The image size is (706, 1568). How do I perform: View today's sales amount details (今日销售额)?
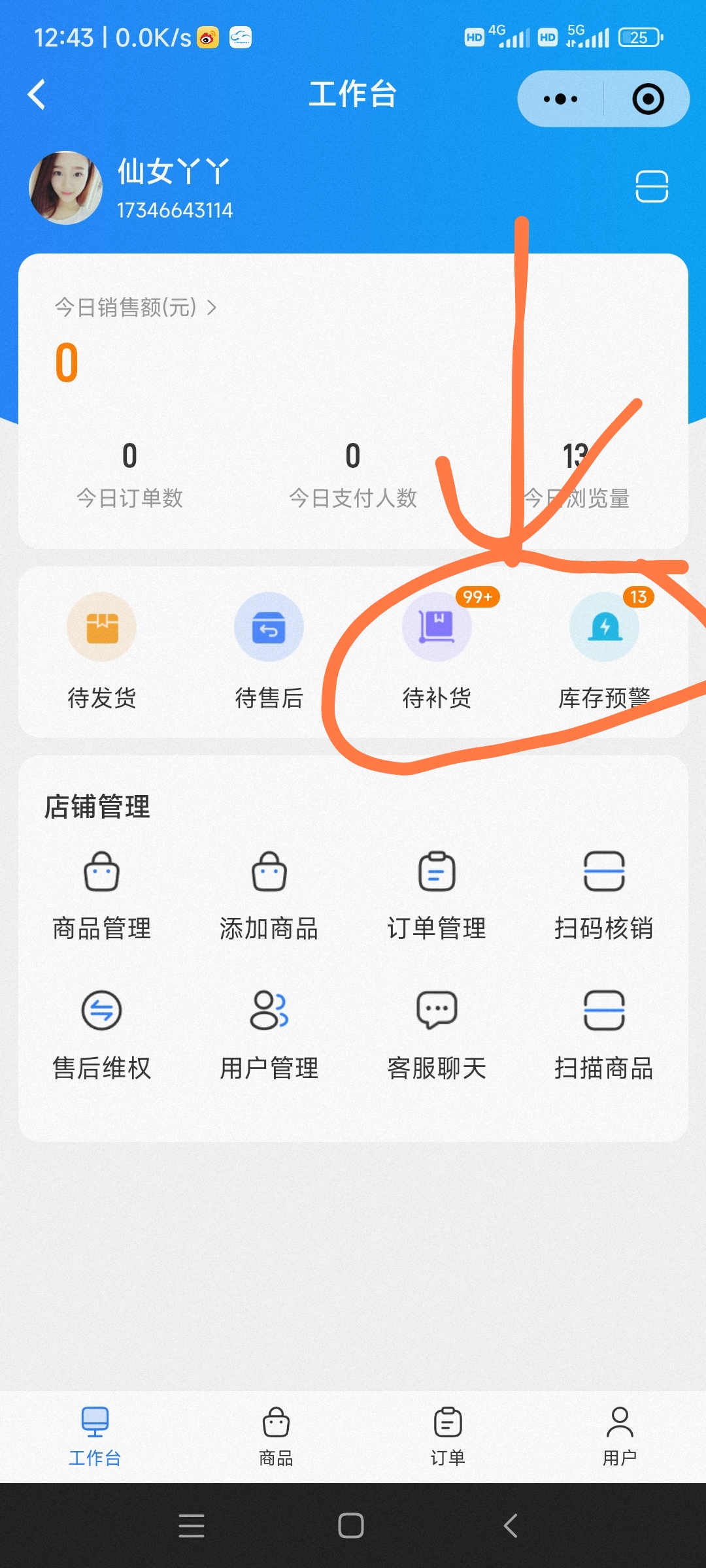tap(135, 307)
